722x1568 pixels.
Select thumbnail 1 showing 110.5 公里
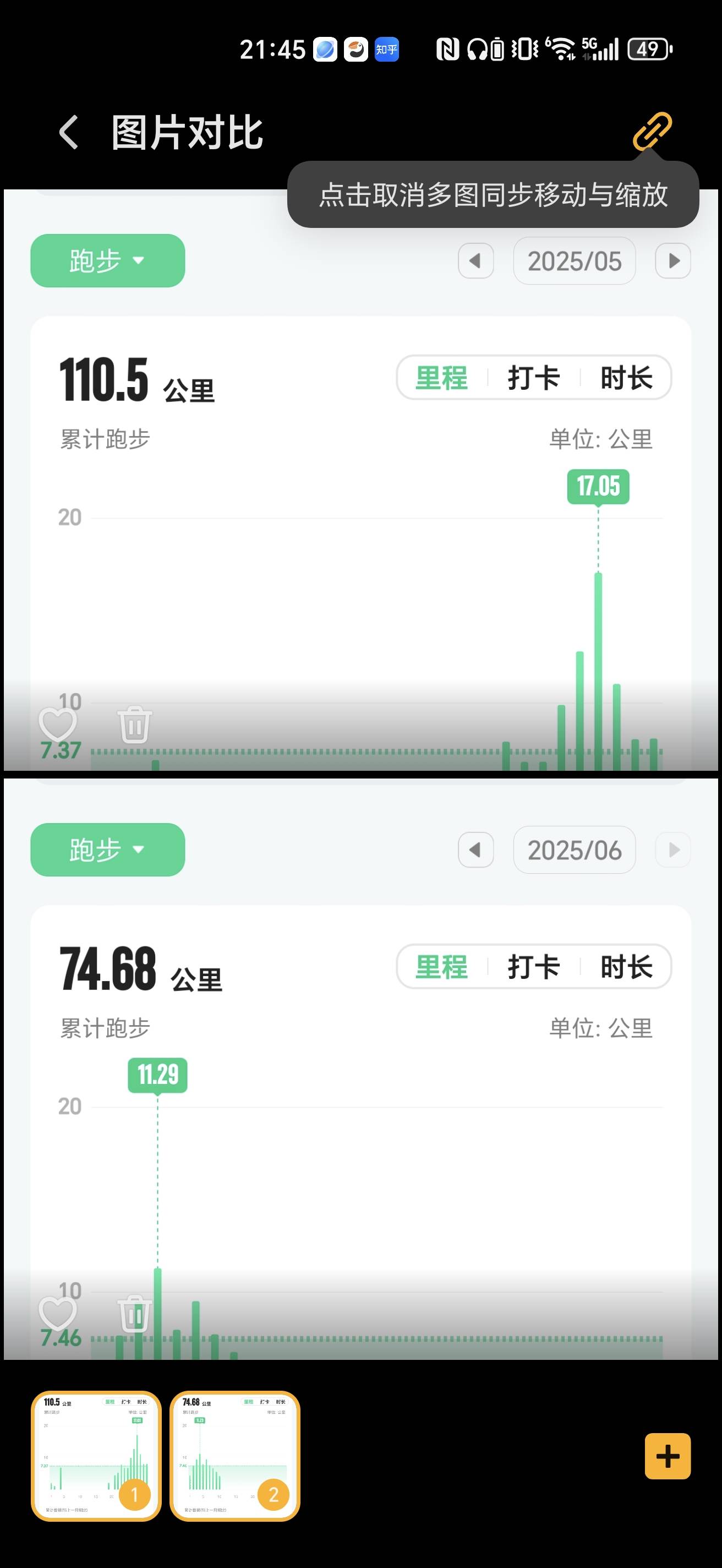click(96, 1455)
